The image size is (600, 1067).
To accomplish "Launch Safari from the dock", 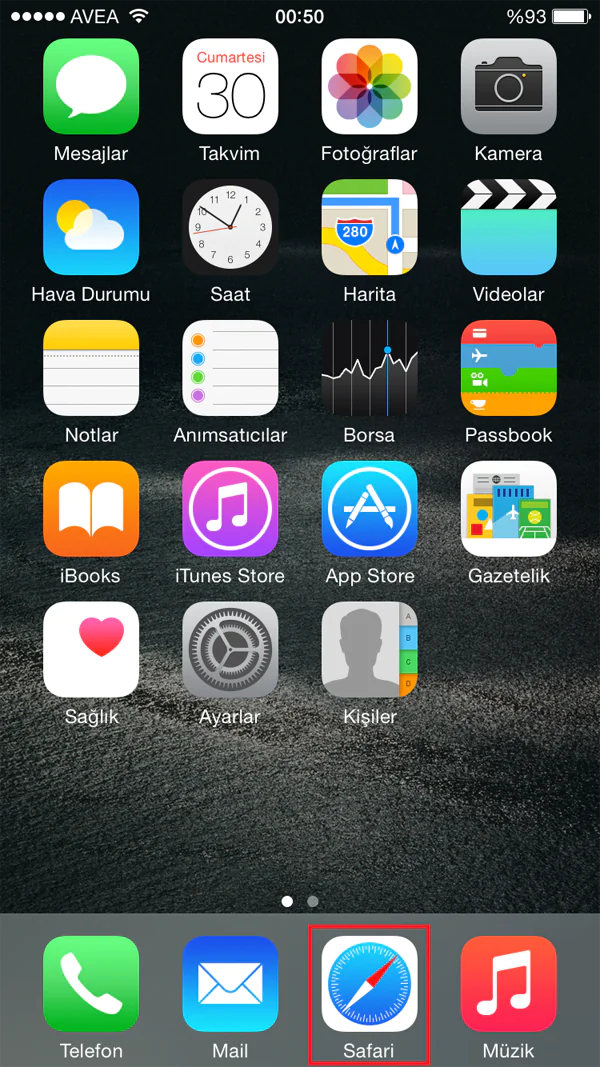I will (369, 984).
